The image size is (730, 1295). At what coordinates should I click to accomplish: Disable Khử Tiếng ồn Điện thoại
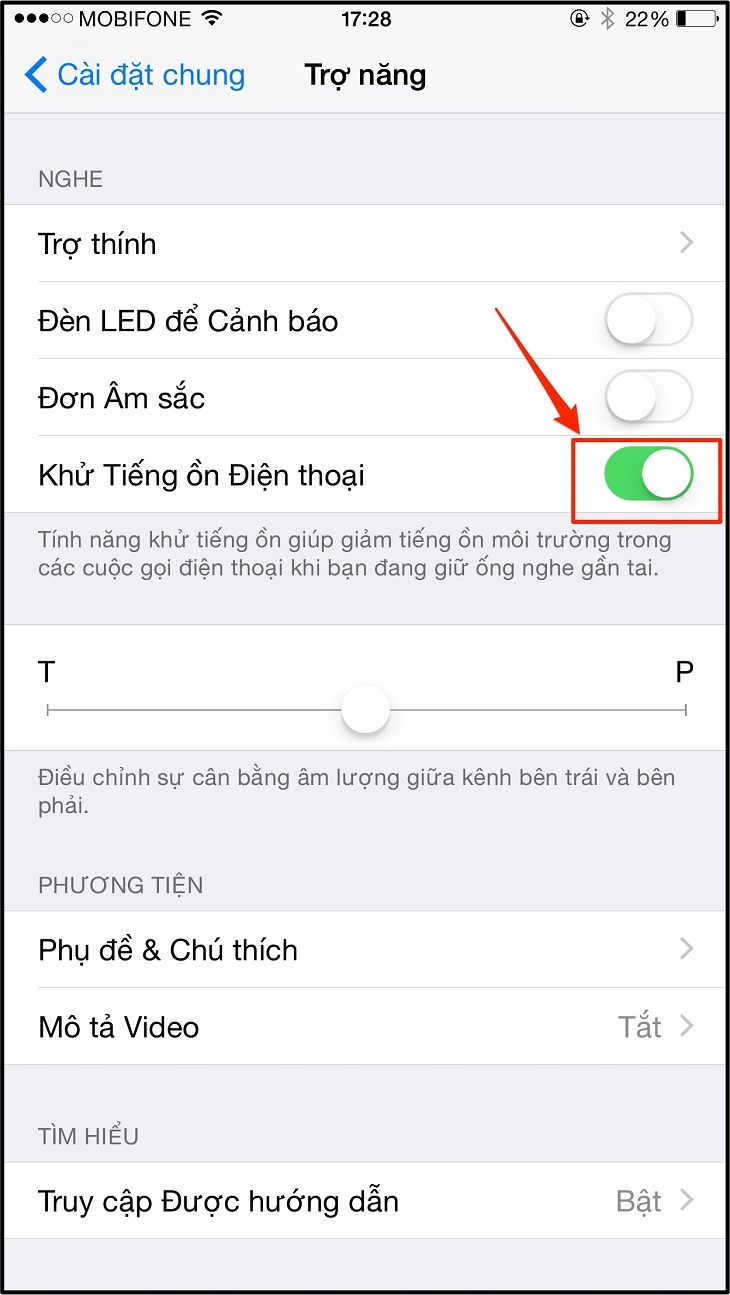click(x=648, y=475)
